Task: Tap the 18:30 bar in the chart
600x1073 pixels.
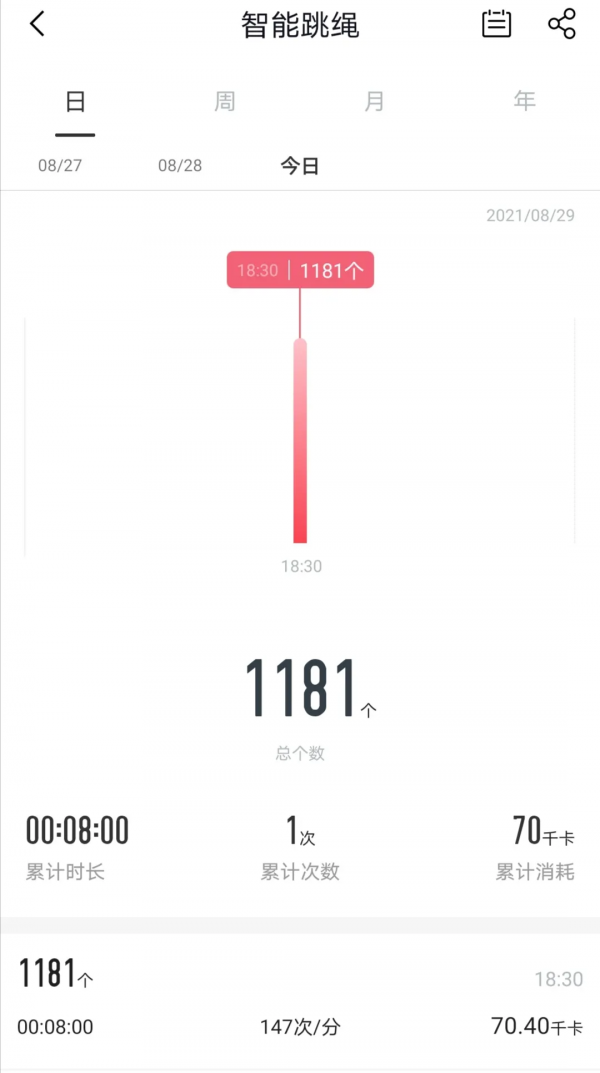Action: point(300,440)
